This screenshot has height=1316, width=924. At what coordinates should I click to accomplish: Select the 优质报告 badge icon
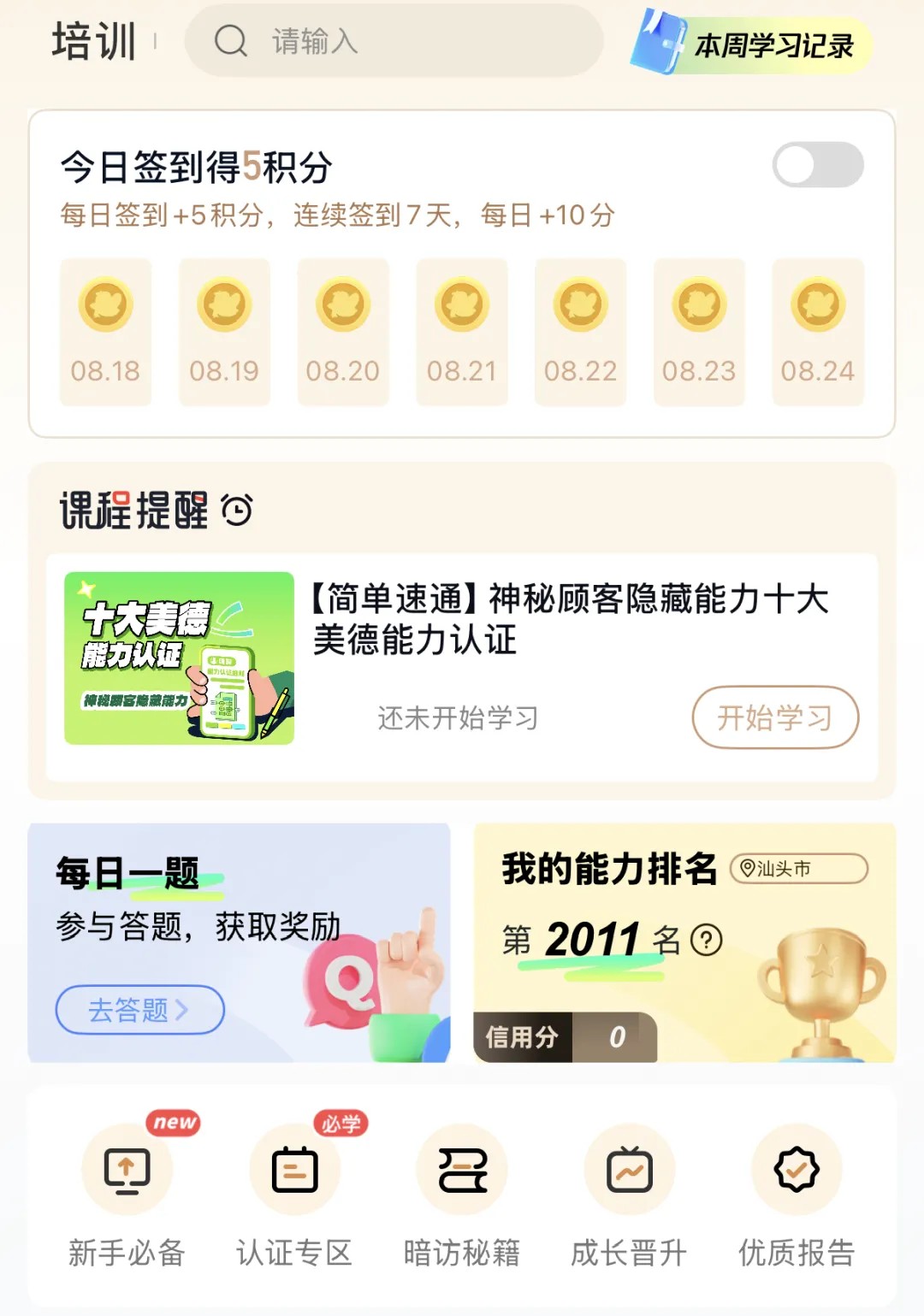click(x=795, y=1167)
